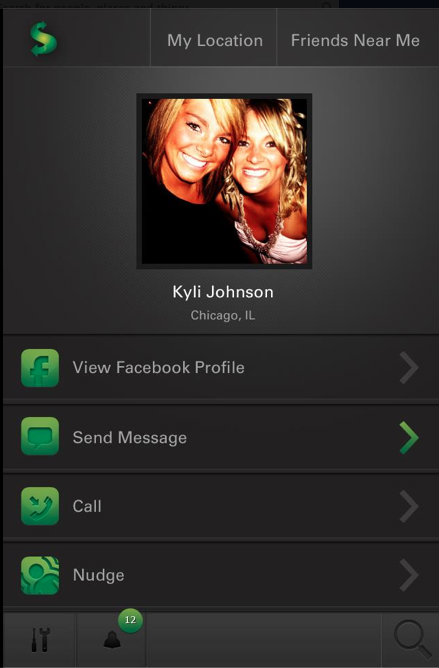
Task: Select the Call row
Action: pyautogui.click(x=221, y=507)
